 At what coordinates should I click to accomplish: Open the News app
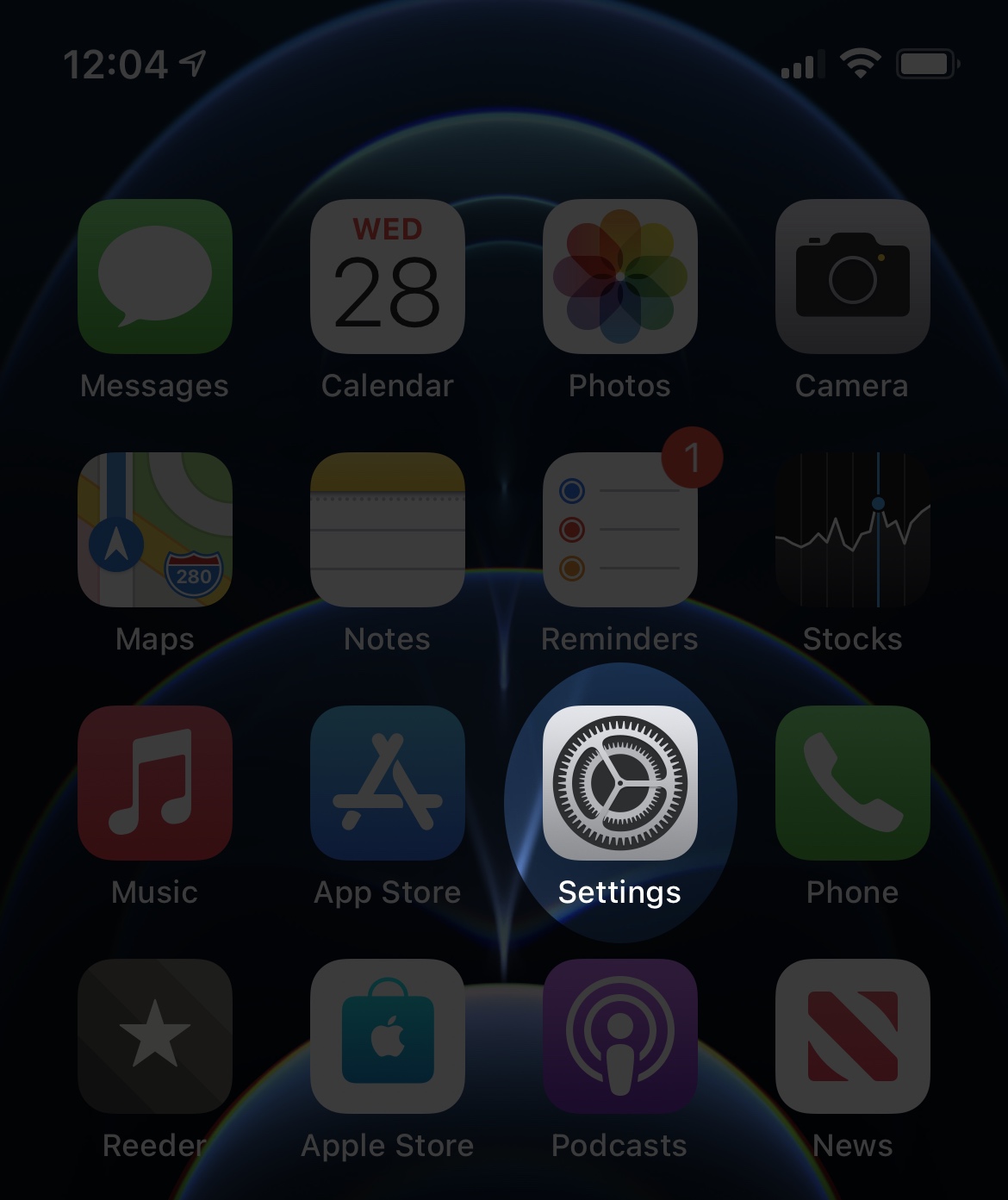pyautogui.click(x=852, y=1035)
